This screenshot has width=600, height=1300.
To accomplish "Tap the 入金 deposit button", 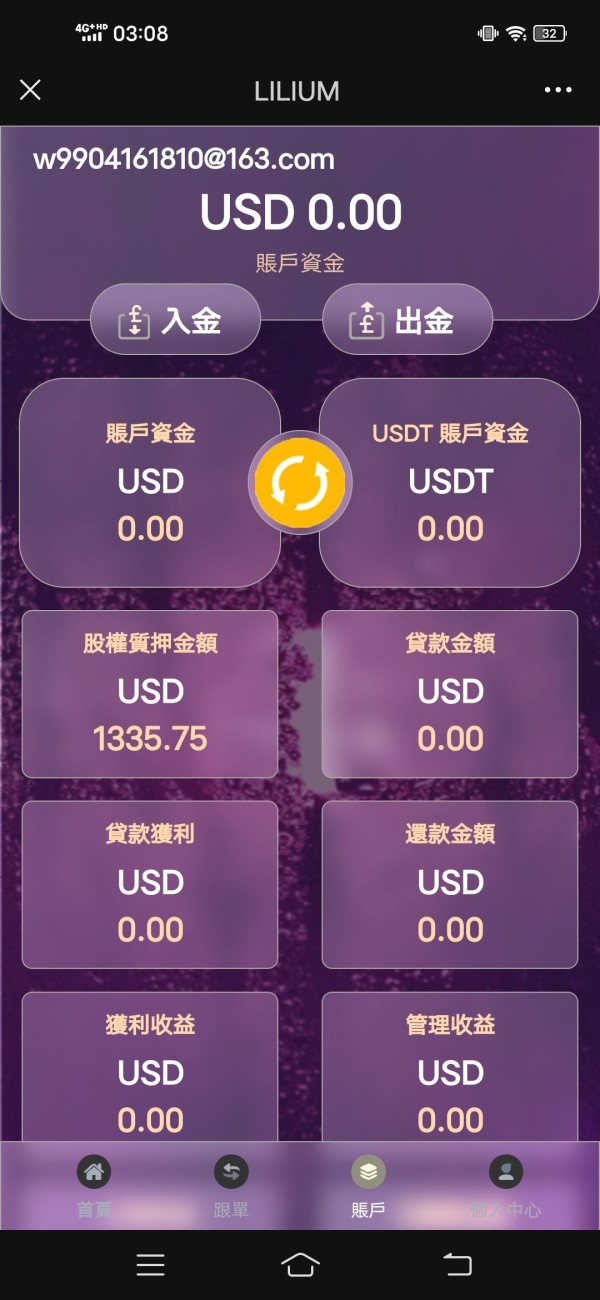I will 175,320.
